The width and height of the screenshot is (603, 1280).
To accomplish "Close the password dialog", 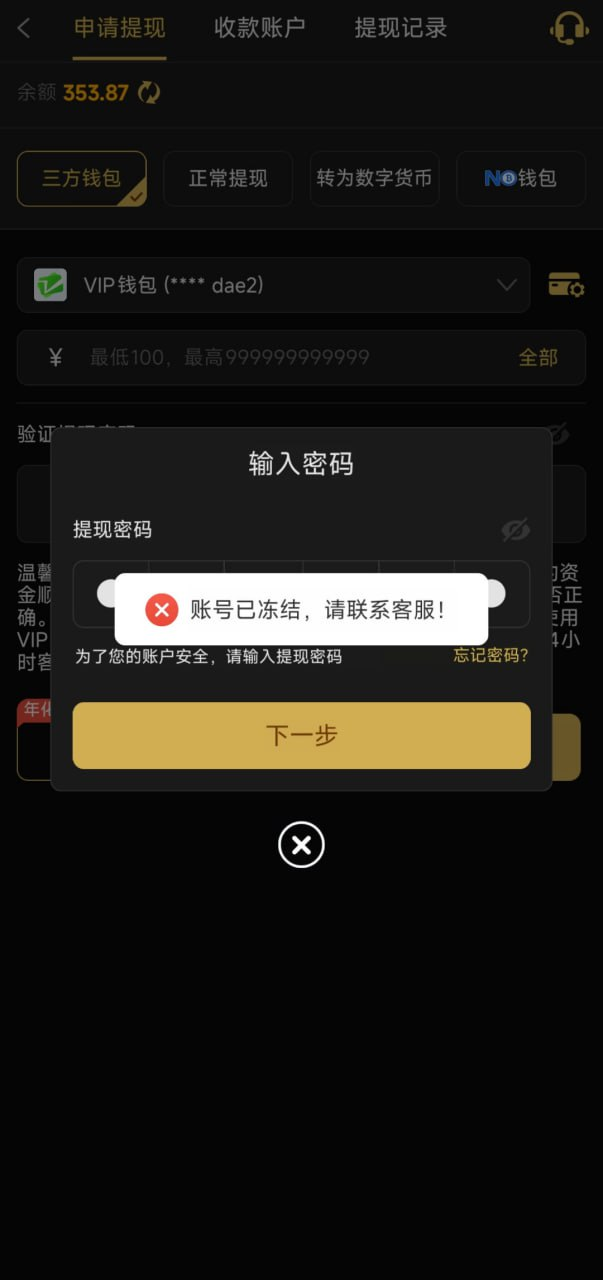I will pyautogui.click(x=301, y=846).
